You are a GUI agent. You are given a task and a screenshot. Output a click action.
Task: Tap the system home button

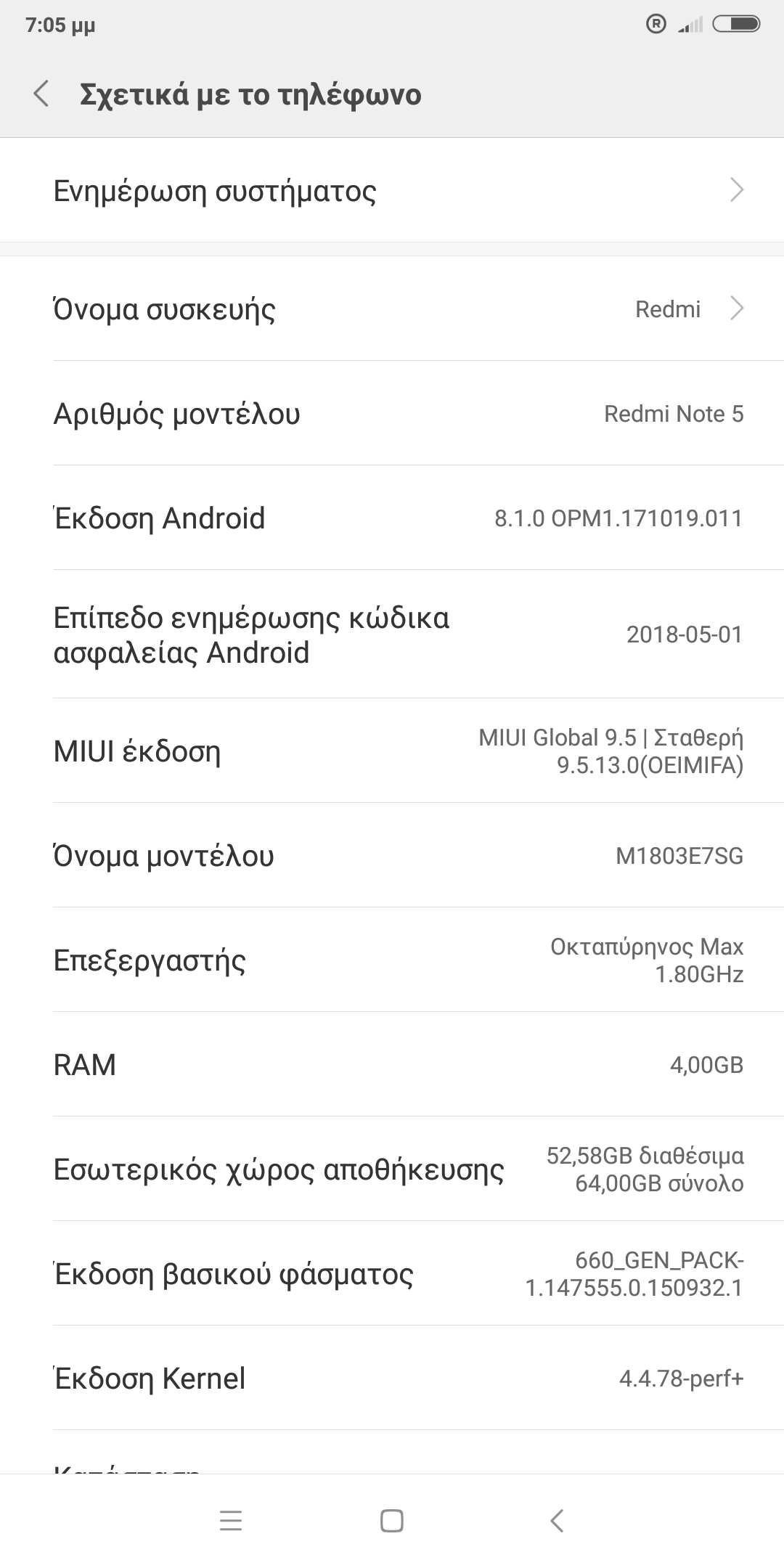(392, 1521)
